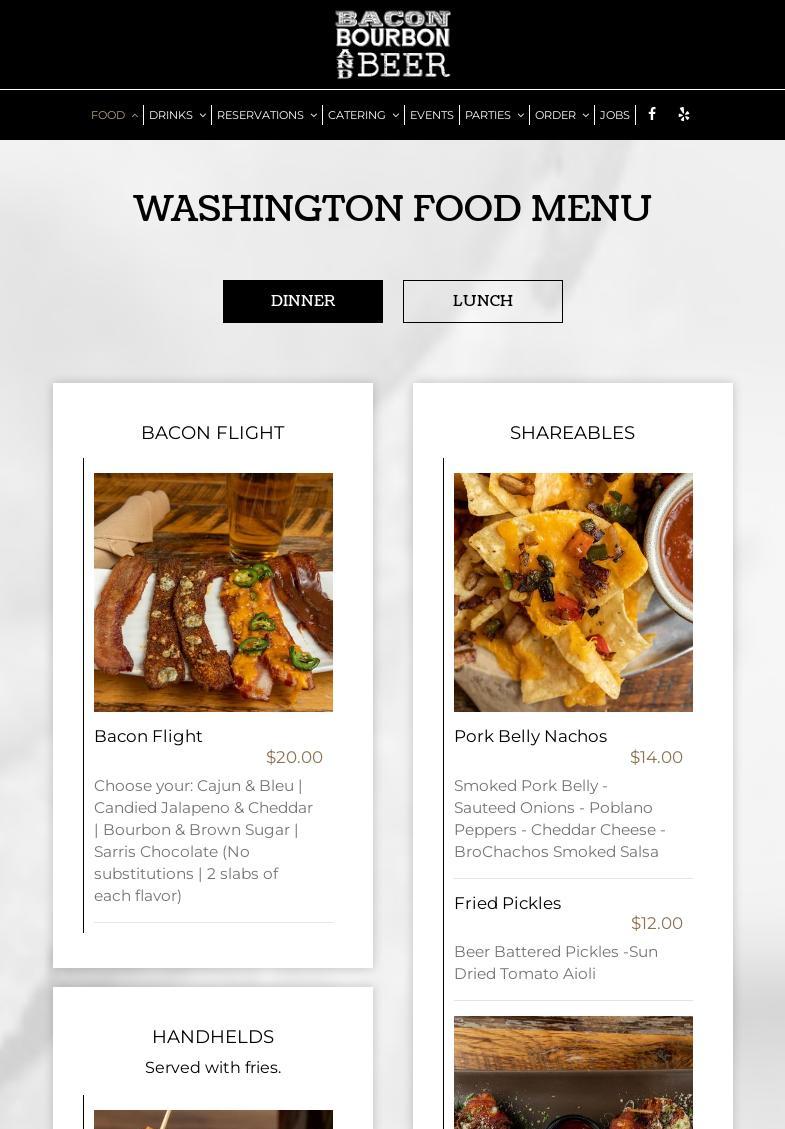
Task: Expand the Food menu
Action: [114, 115]
